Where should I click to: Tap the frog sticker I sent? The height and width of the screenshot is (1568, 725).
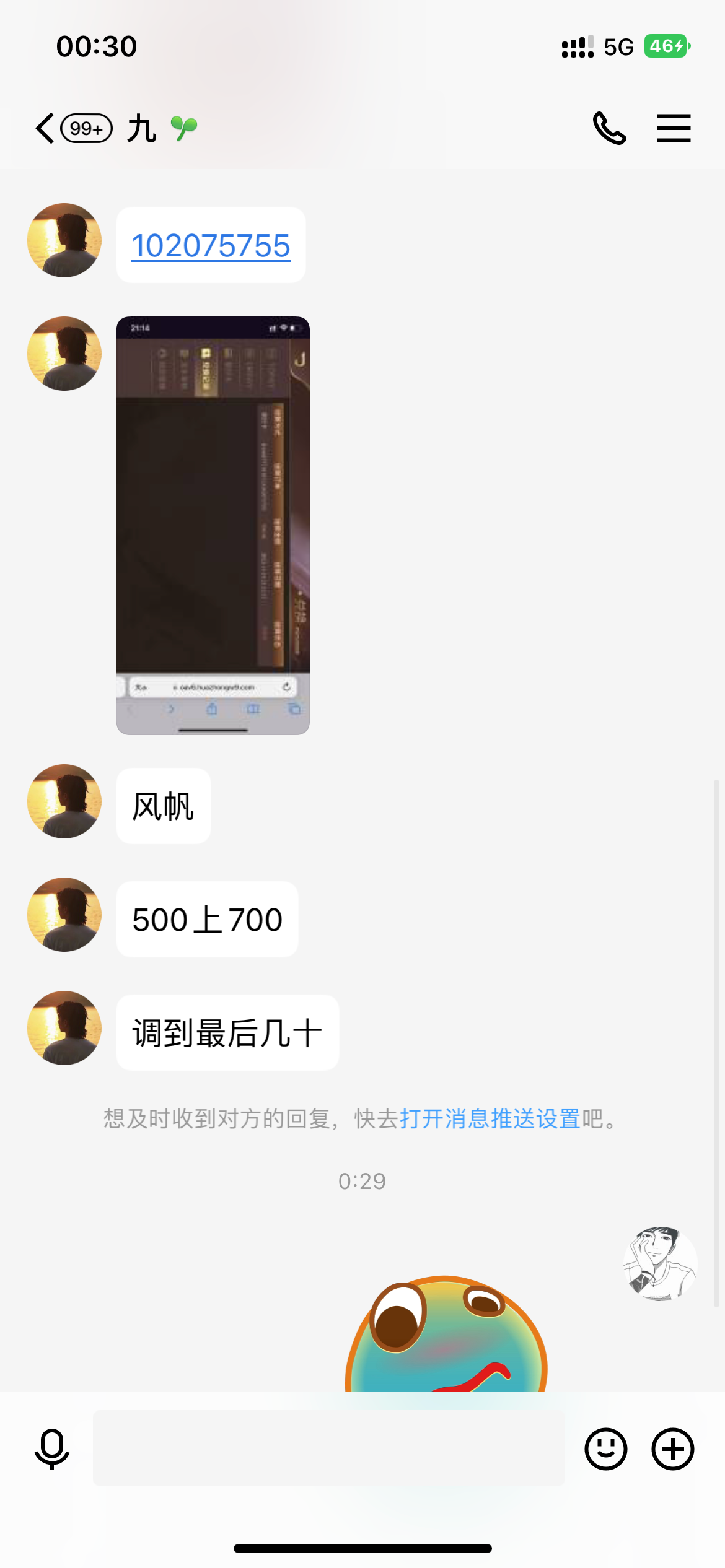click(x=446, y=1338)
